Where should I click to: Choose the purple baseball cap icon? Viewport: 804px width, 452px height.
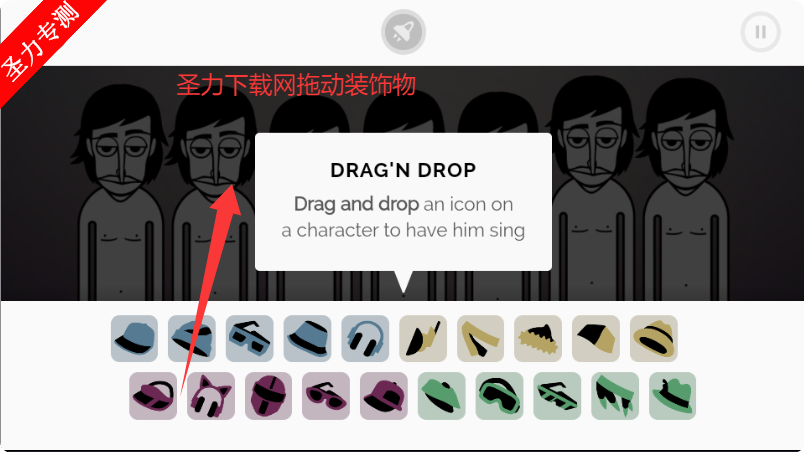(x=384, y=396)
